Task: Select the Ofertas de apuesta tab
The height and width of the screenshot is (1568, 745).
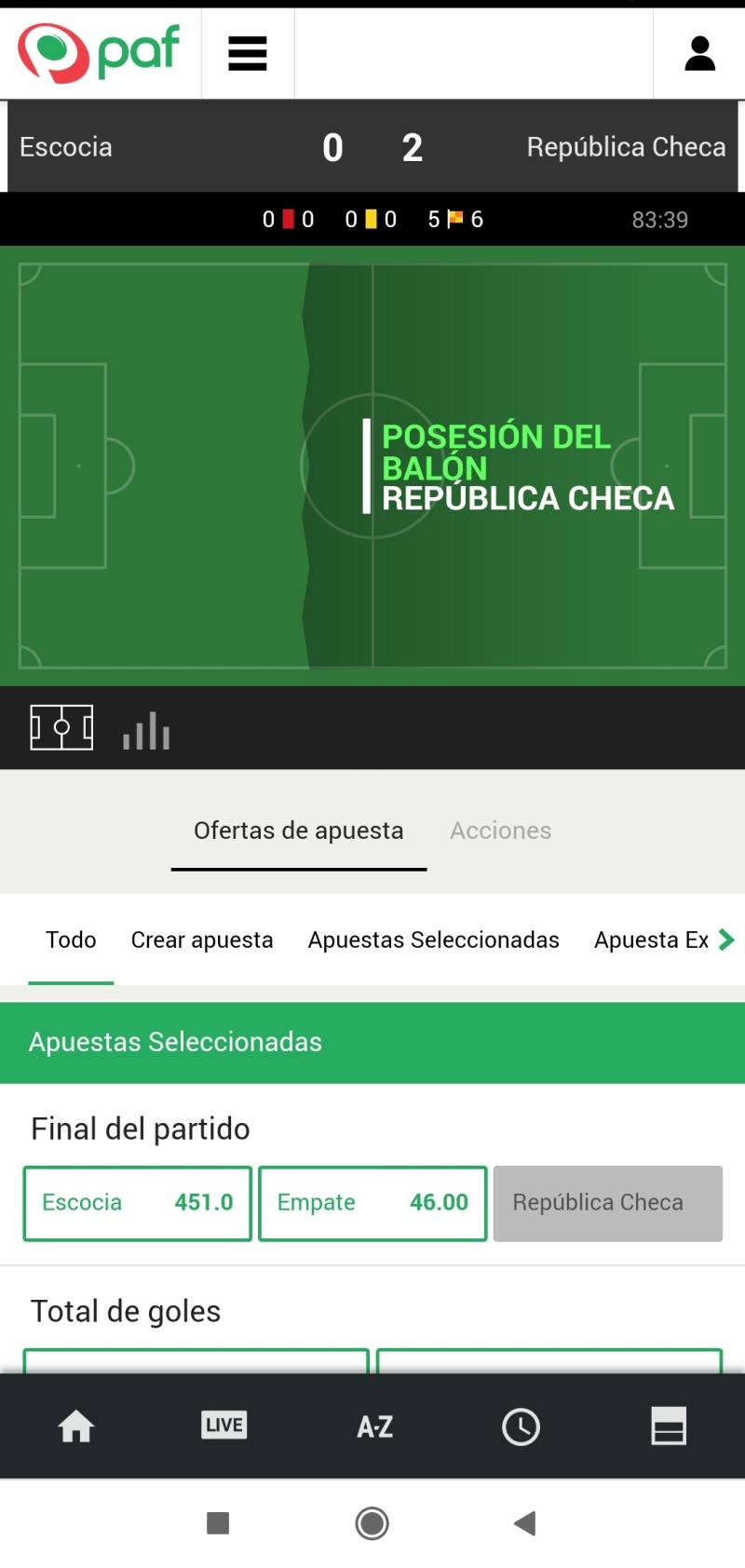Action: click(298, 831)
